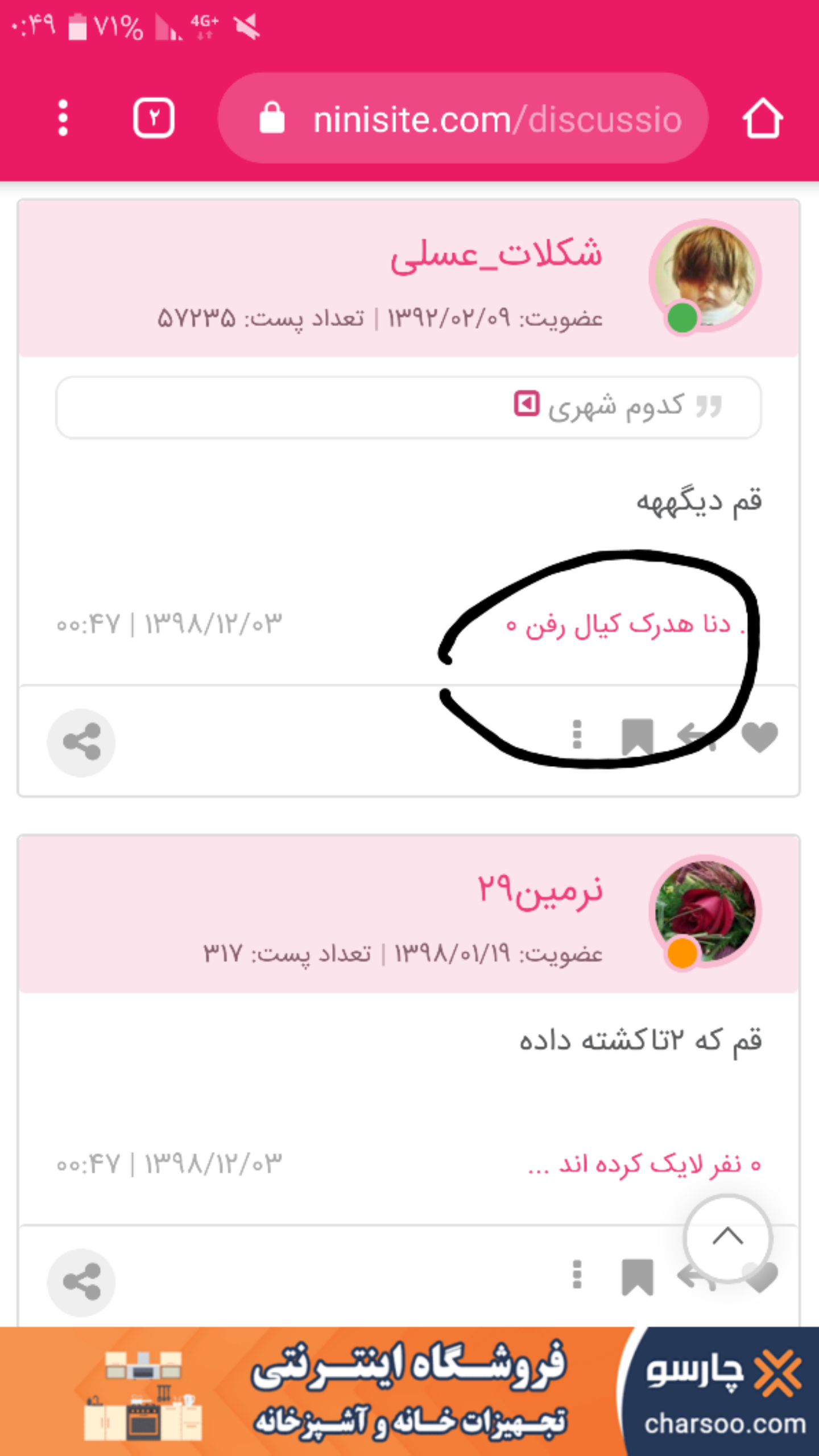
Task: Tap the ninisite.com address bar
Action: [464, 118]
